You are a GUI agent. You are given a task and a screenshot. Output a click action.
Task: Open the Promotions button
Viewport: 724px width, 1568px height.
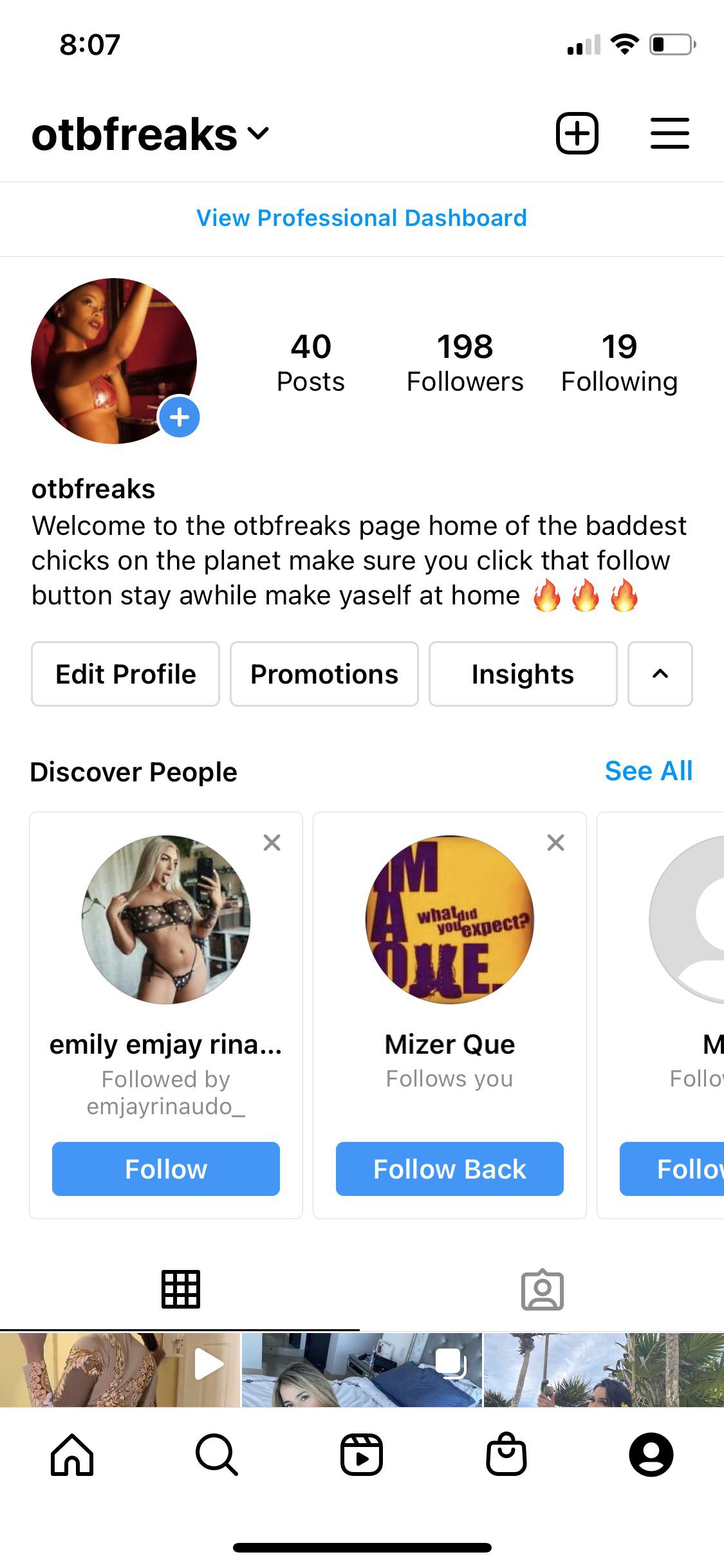(324, 674)
